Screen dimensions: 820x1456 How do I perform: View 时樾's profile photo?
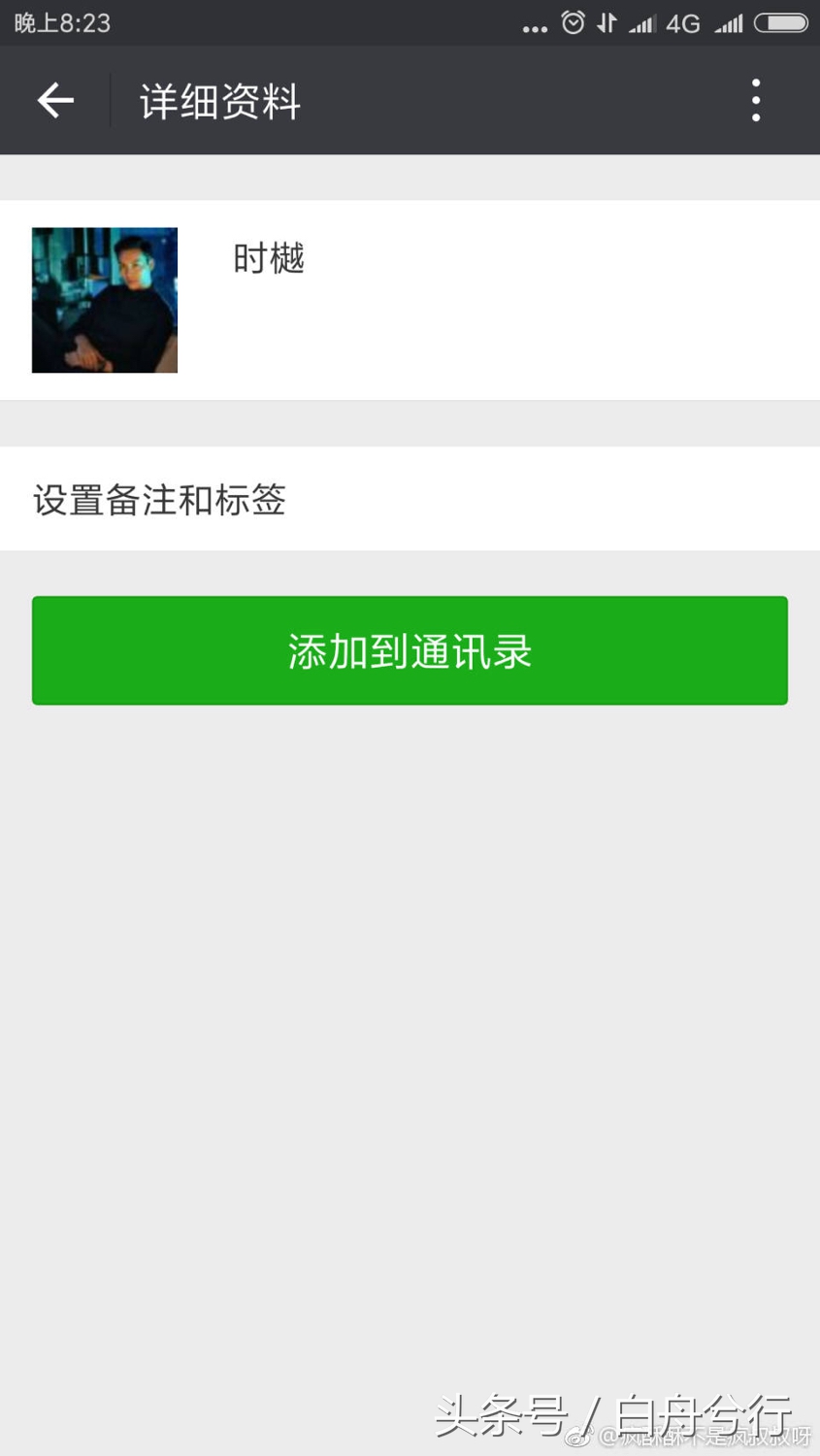[x=104, y=299]
